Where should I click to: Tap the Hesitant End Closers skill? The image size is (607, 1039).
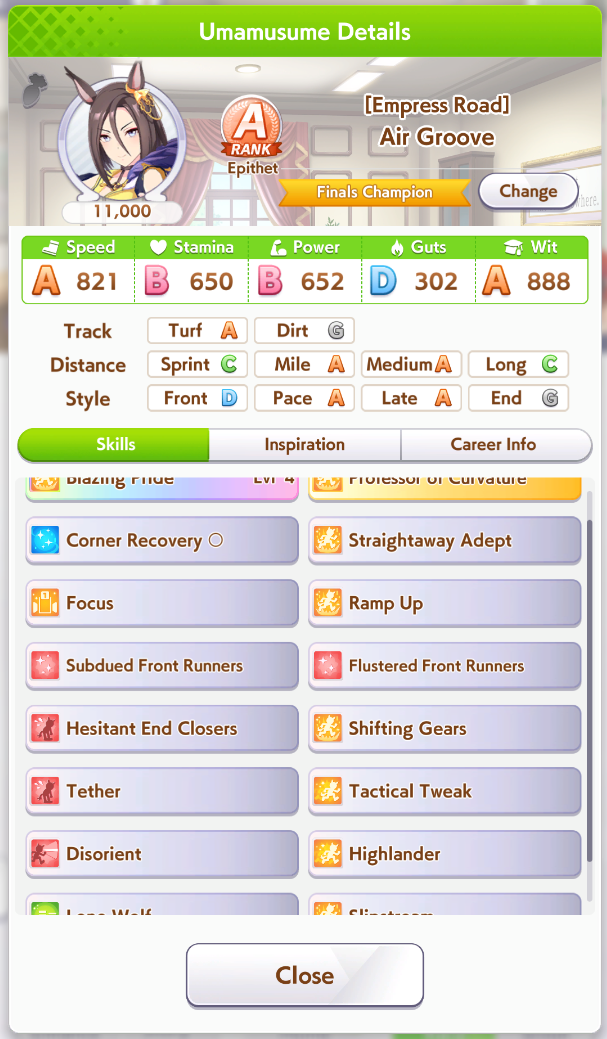[162, 728]
